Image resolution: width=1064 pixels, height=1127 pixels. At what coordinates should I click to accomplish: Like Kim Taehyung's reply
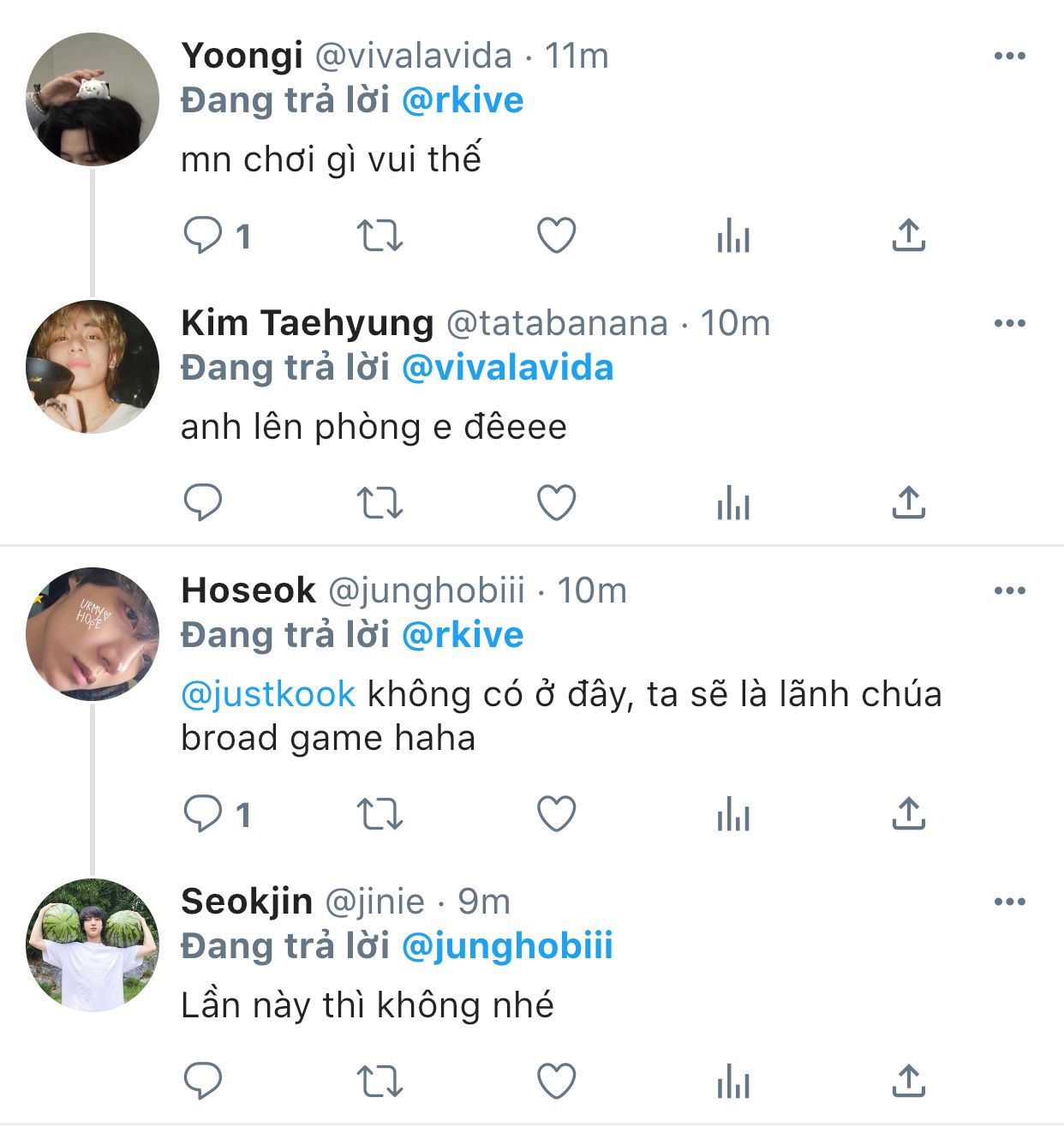click(556, 503)
